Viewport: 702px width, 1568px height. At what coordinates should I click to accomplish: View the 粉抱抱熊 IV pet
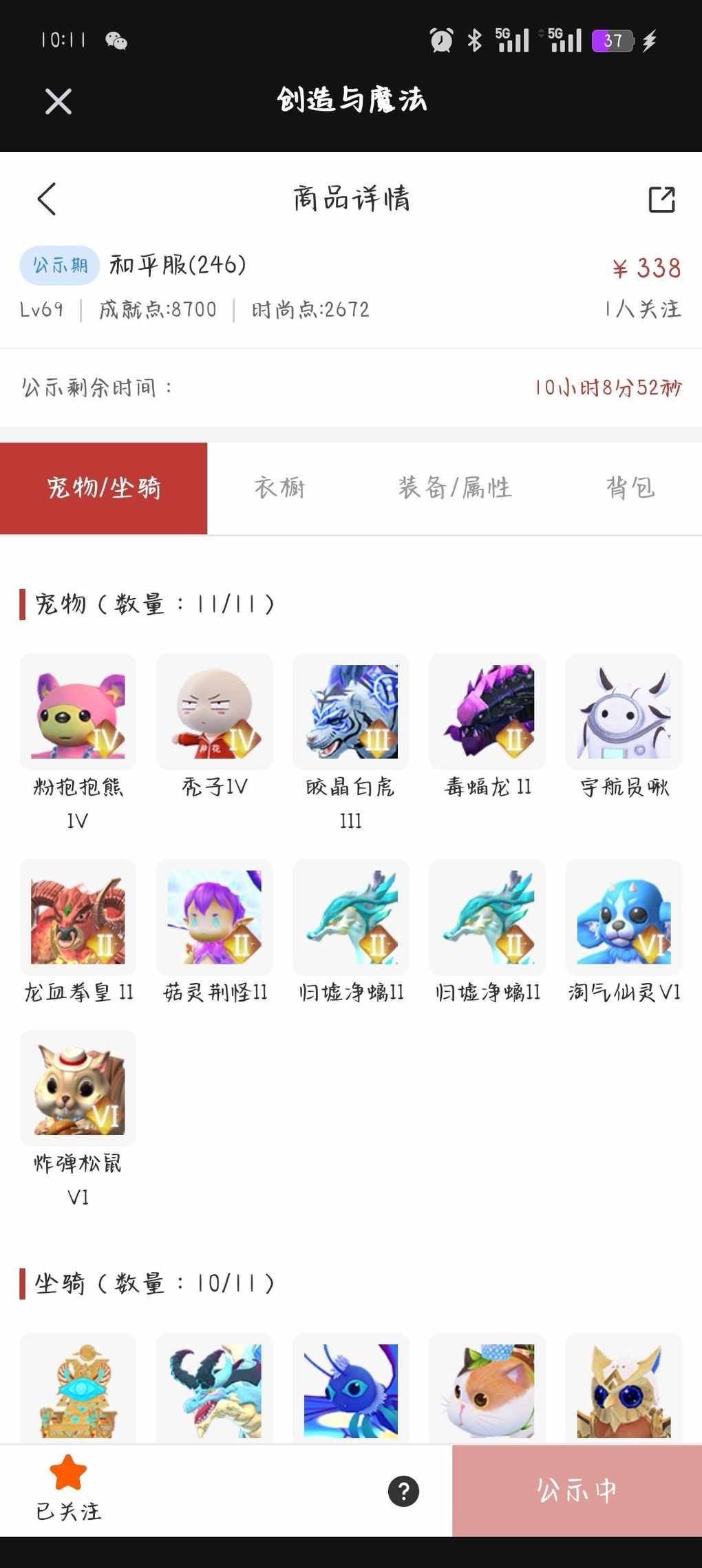pyautogui.click(x=78, y=712)
